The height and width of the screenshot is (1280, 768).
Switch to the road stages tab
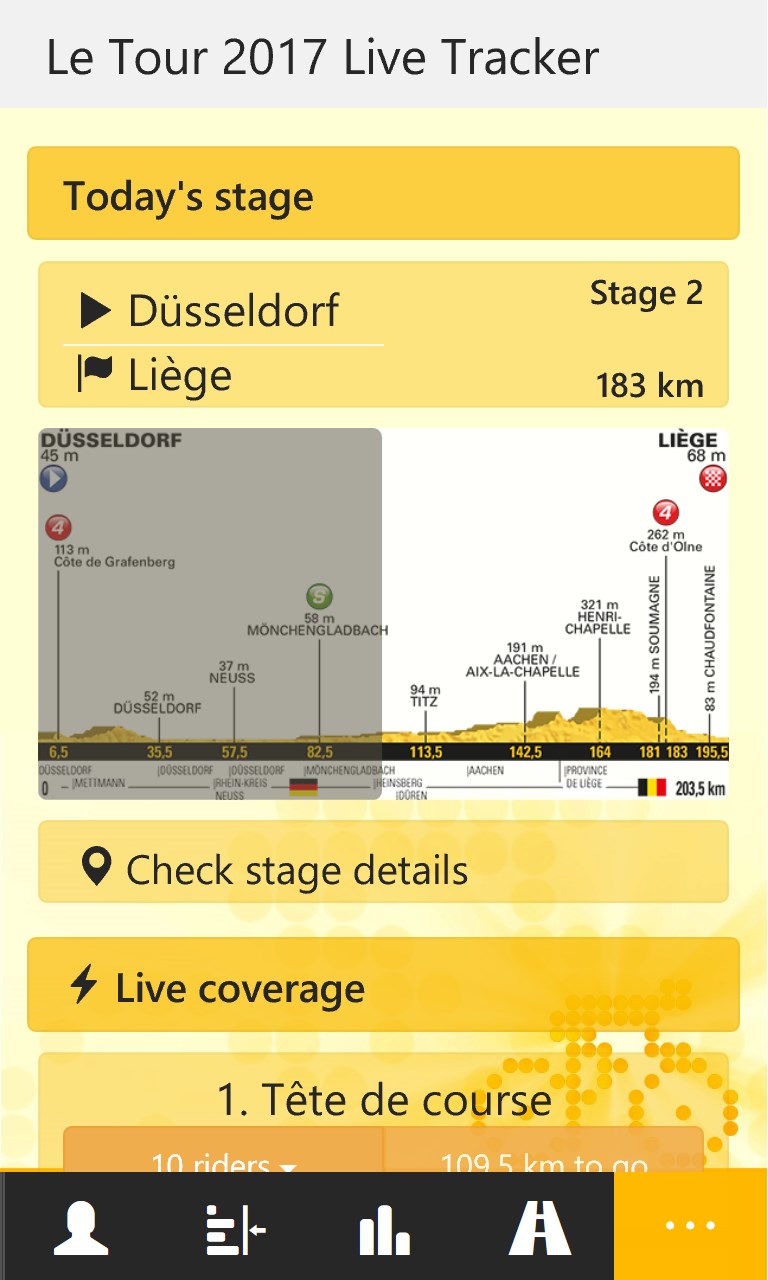pyautogui.click(x=540, y=1228)
